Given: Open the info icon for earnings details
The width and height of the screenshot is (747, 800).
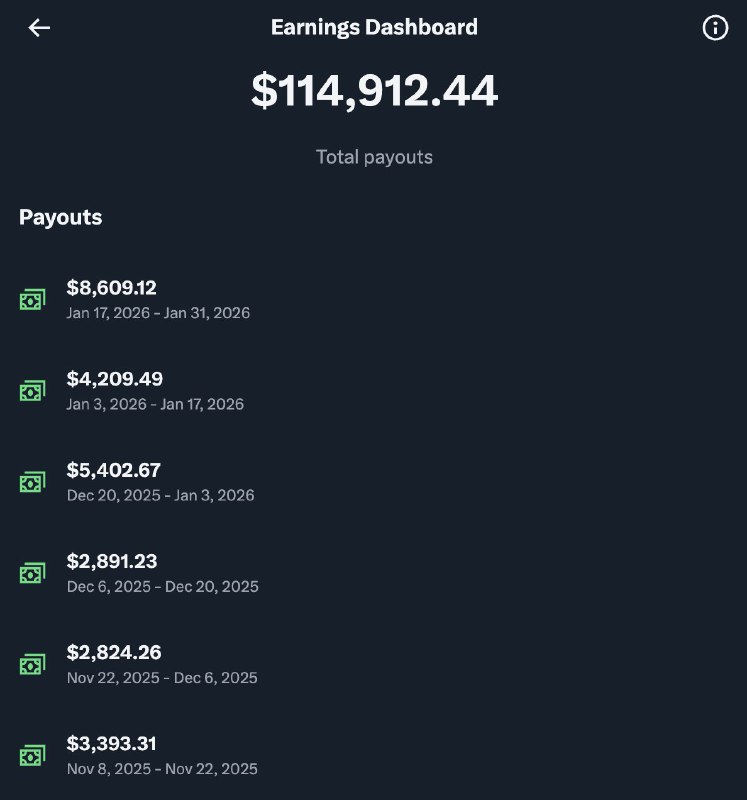Looking at the screenshot, I should click(716, 28).
